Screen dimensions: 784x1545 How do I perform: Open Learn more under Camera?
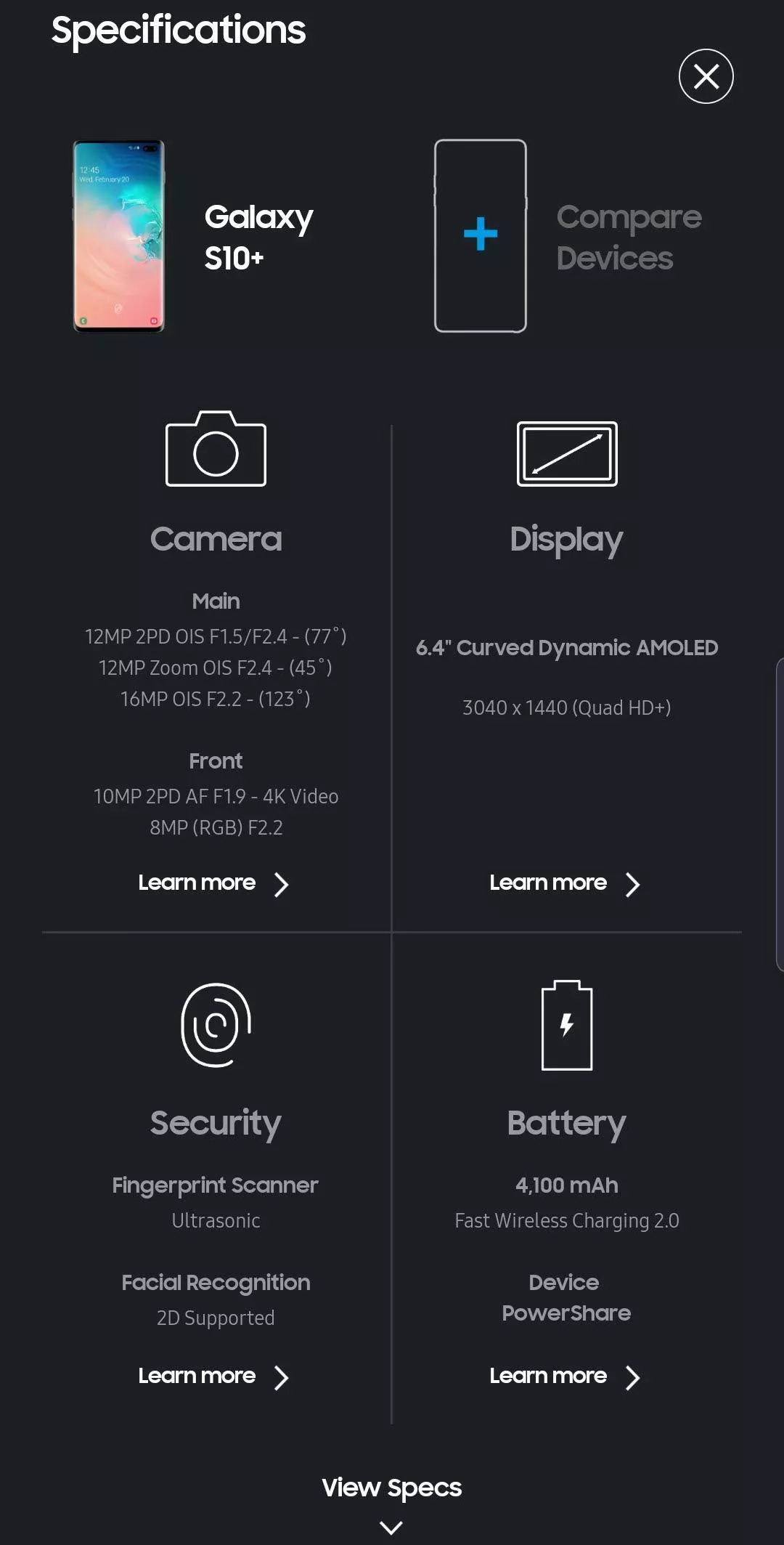point(213,883)
